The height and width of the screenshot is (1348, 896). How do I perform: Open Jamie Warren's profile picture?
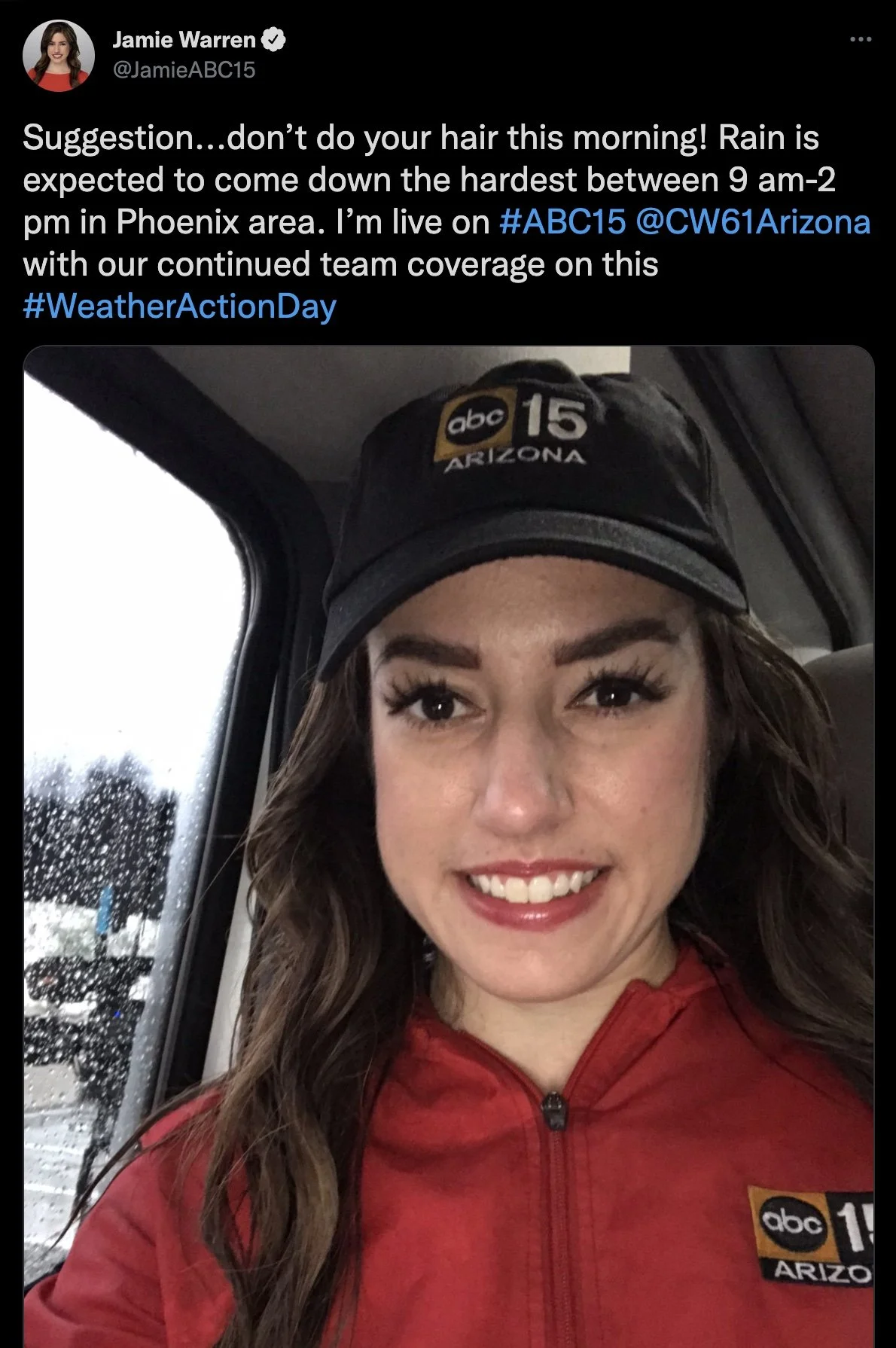[x=58, y=56]
